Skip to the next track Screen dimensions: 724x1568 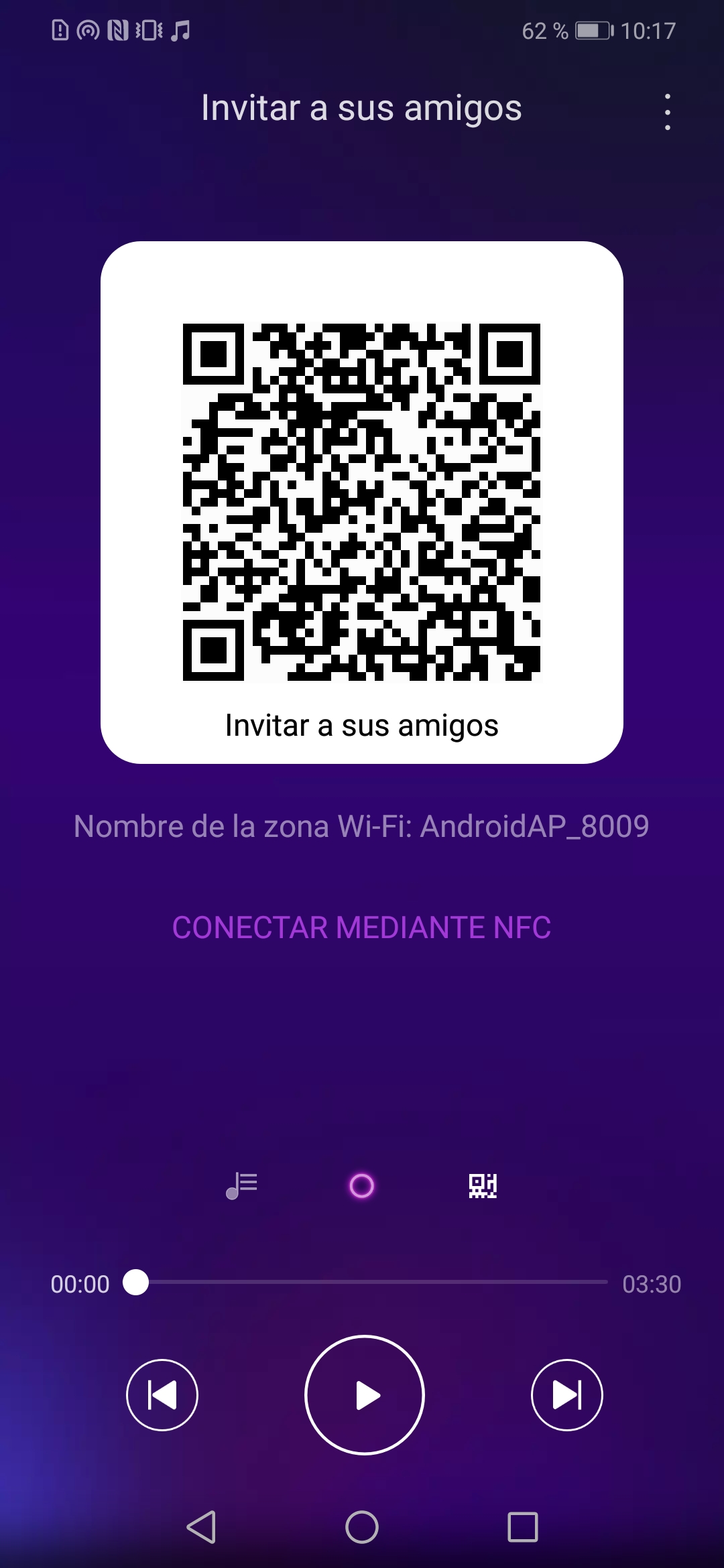click(567, 1395)
